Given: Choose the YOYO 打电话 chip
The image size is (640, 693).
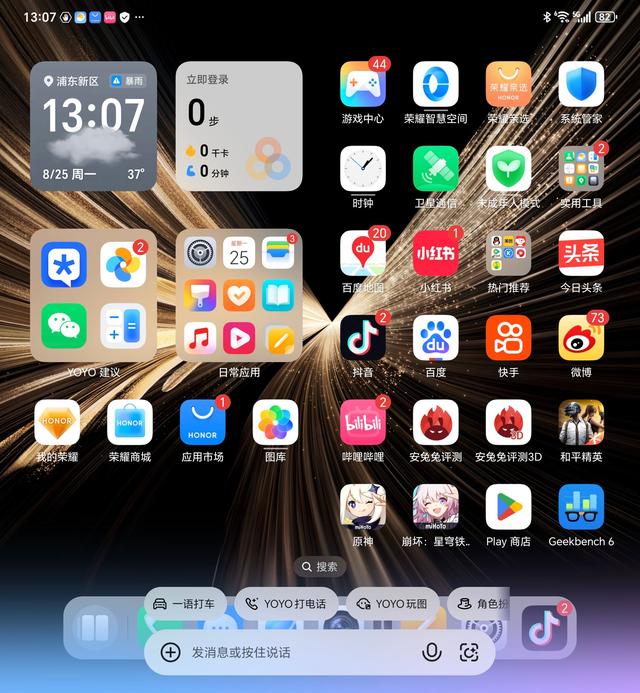Looking at the screenshot, I should pos(286,604).
